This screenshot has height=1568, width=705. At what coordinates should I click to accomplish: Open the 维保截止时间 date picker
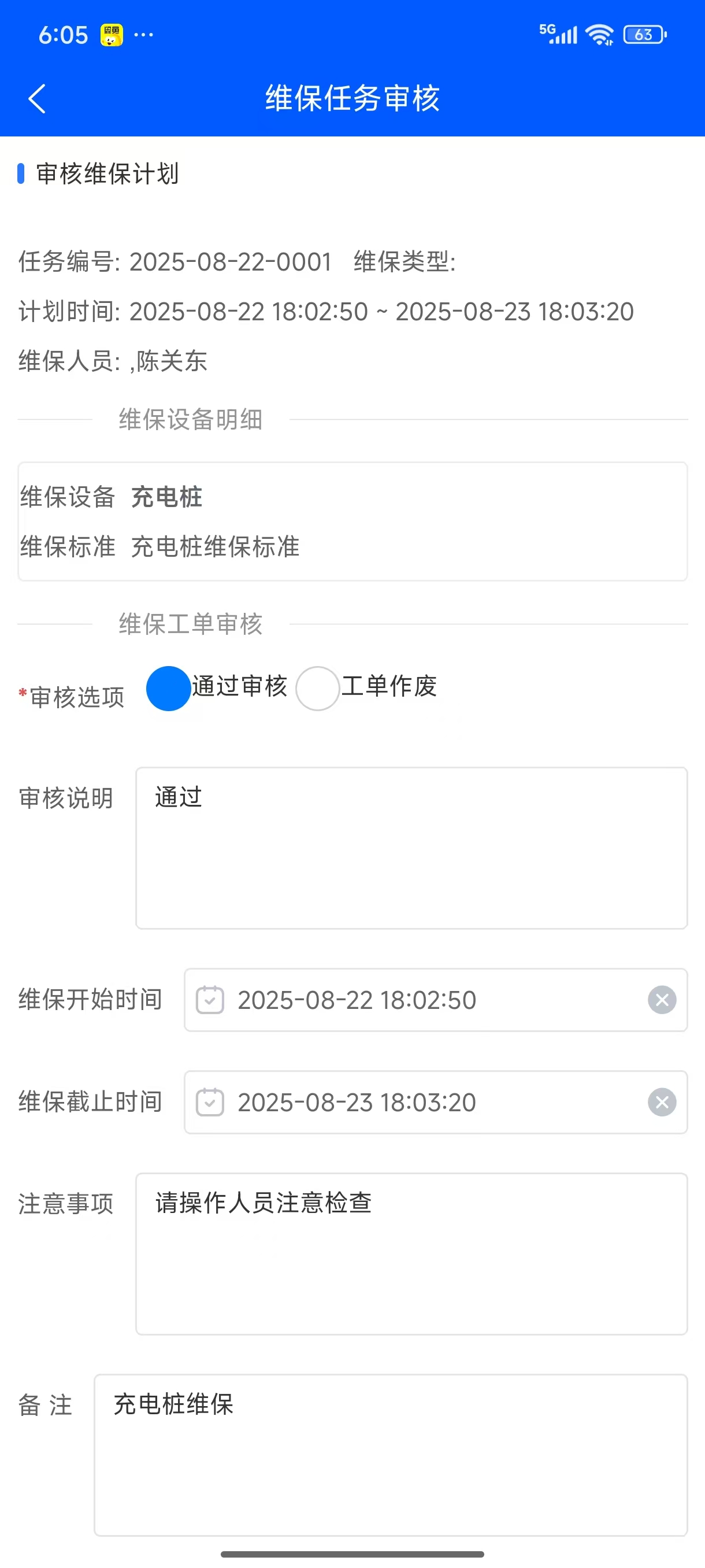tap(420, 1103)
